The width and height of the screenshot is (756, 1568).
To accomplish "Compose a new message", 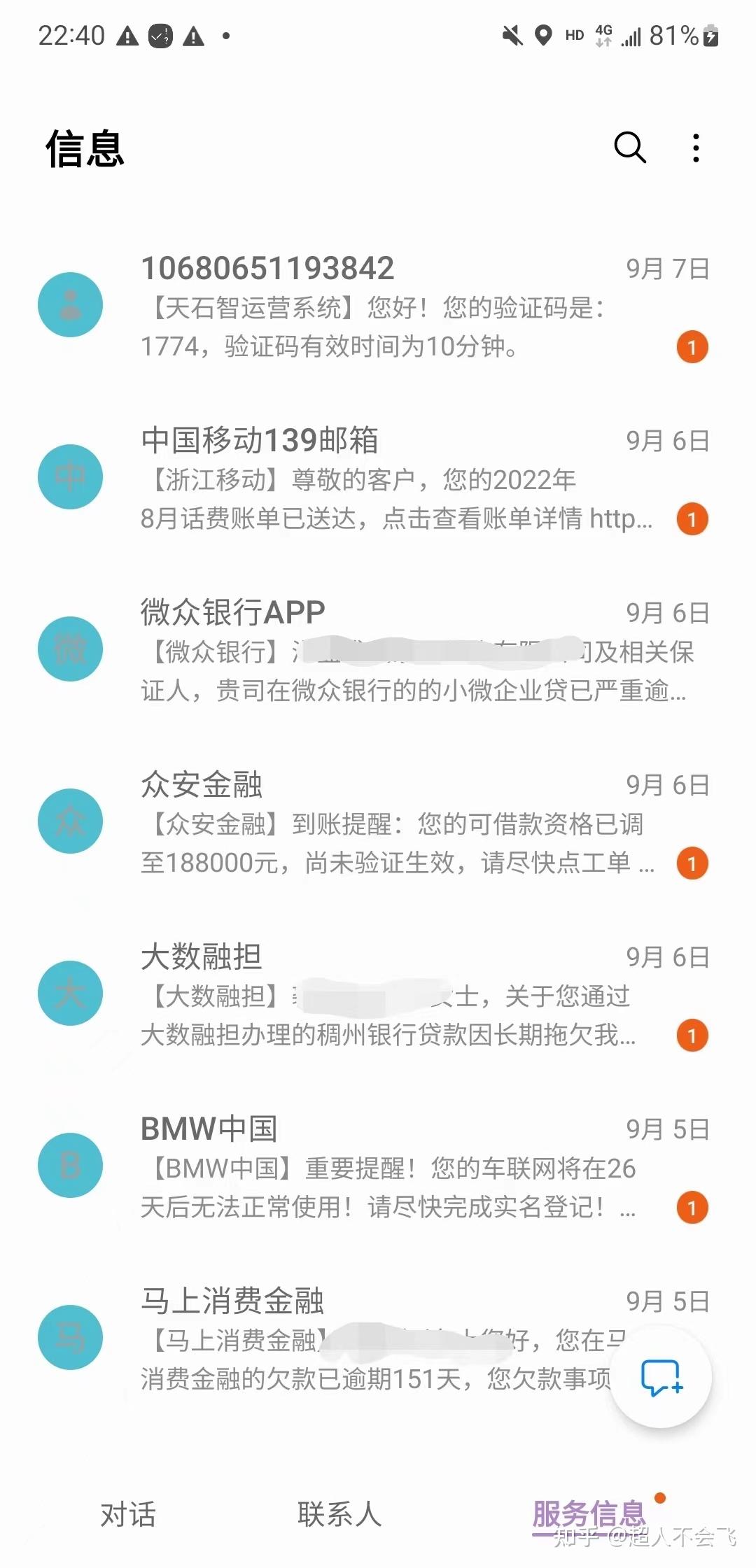I will (661, 1377).
